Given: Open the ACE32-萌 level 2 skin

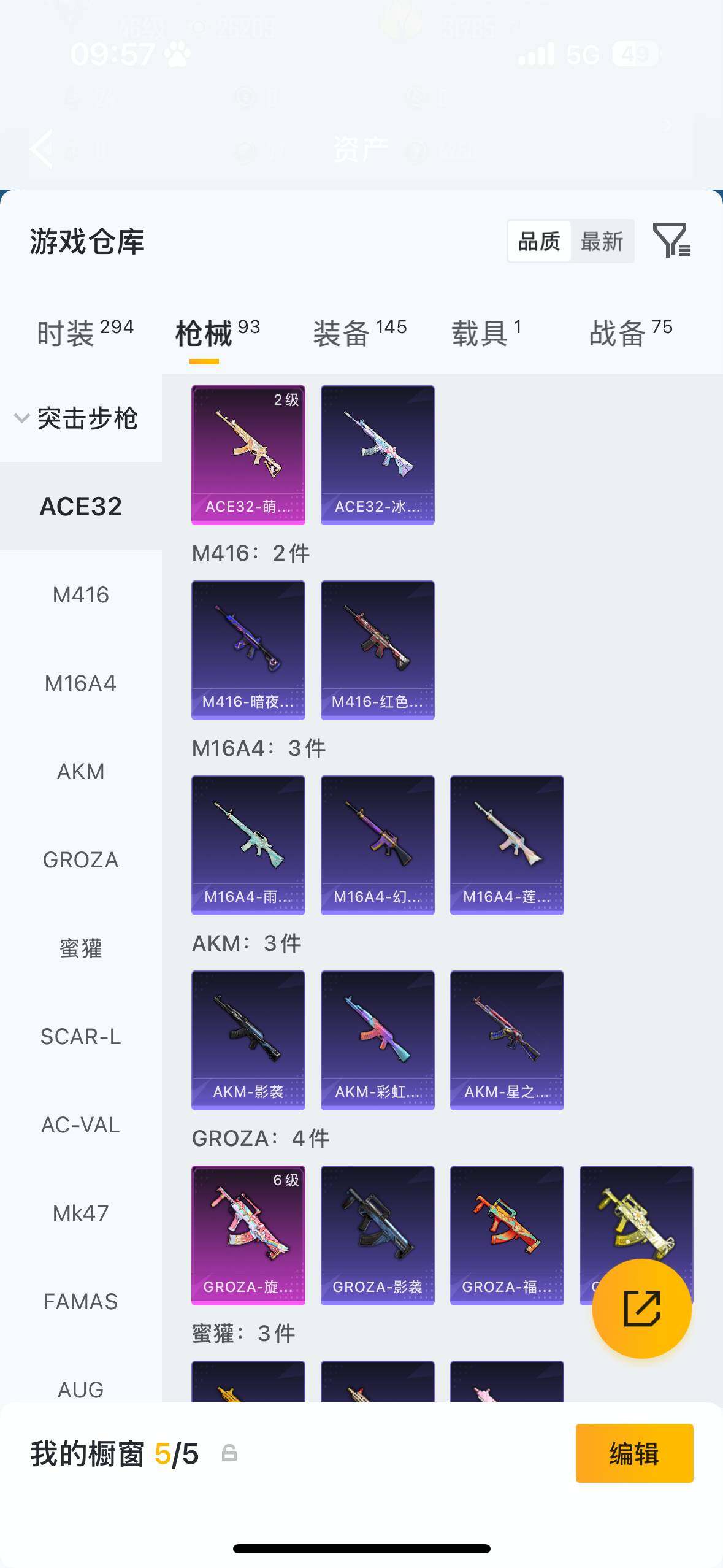Looking at the screenshot, I should coord(248,455).
